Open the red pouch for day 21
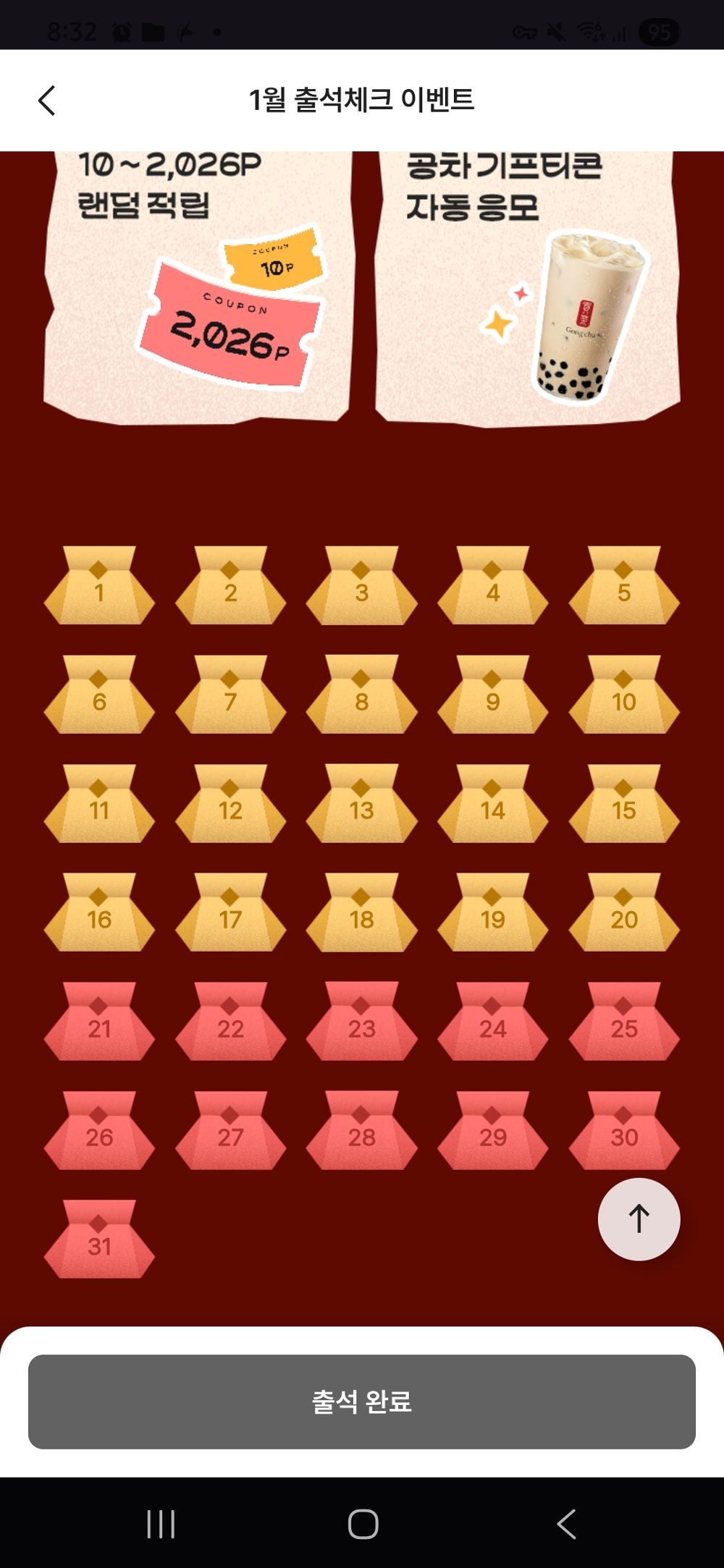The width and height of the screenshot is (724, 1568). 99,1022
